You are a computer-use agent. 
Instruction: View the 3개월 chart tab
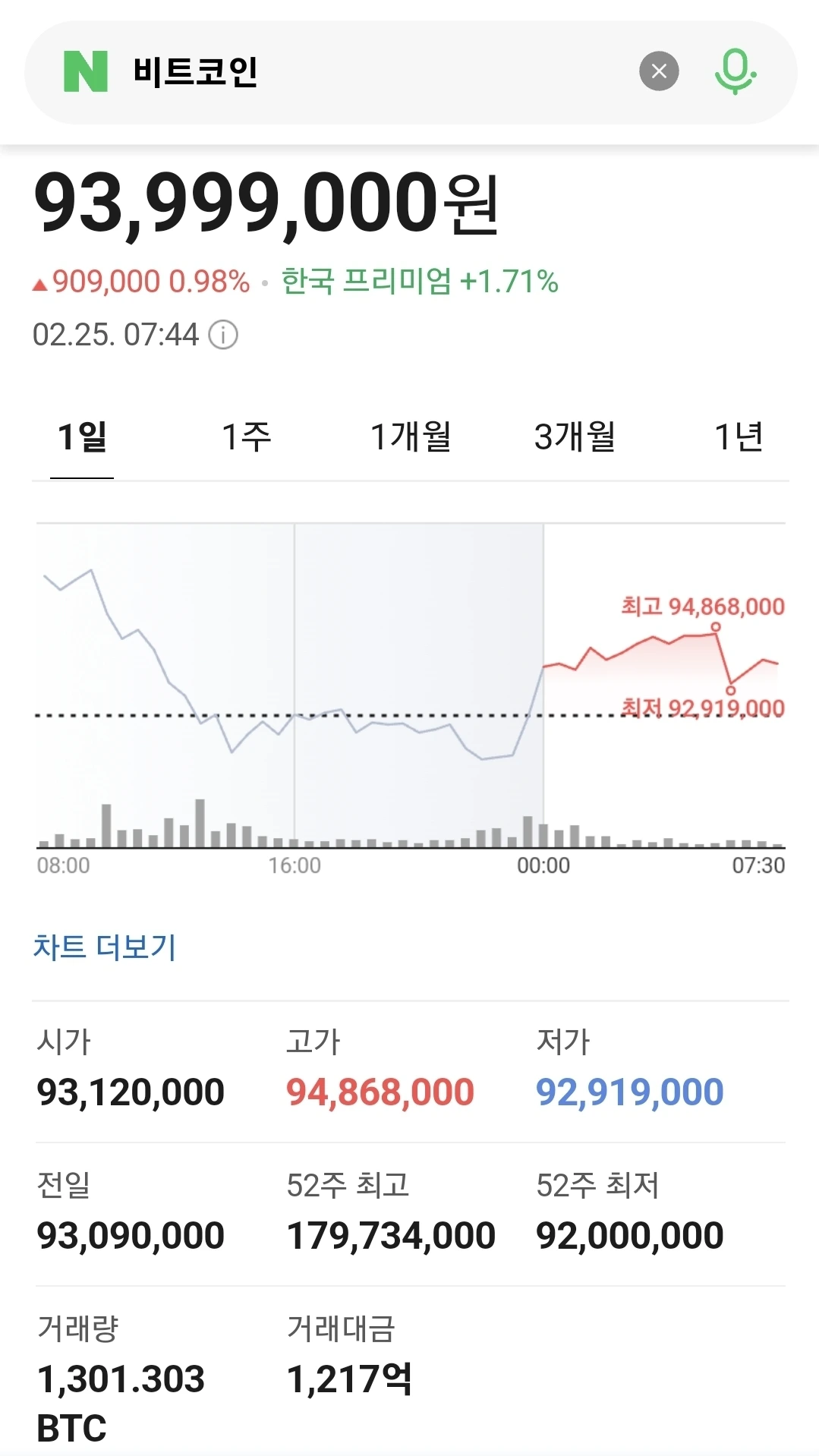[575, 437]
